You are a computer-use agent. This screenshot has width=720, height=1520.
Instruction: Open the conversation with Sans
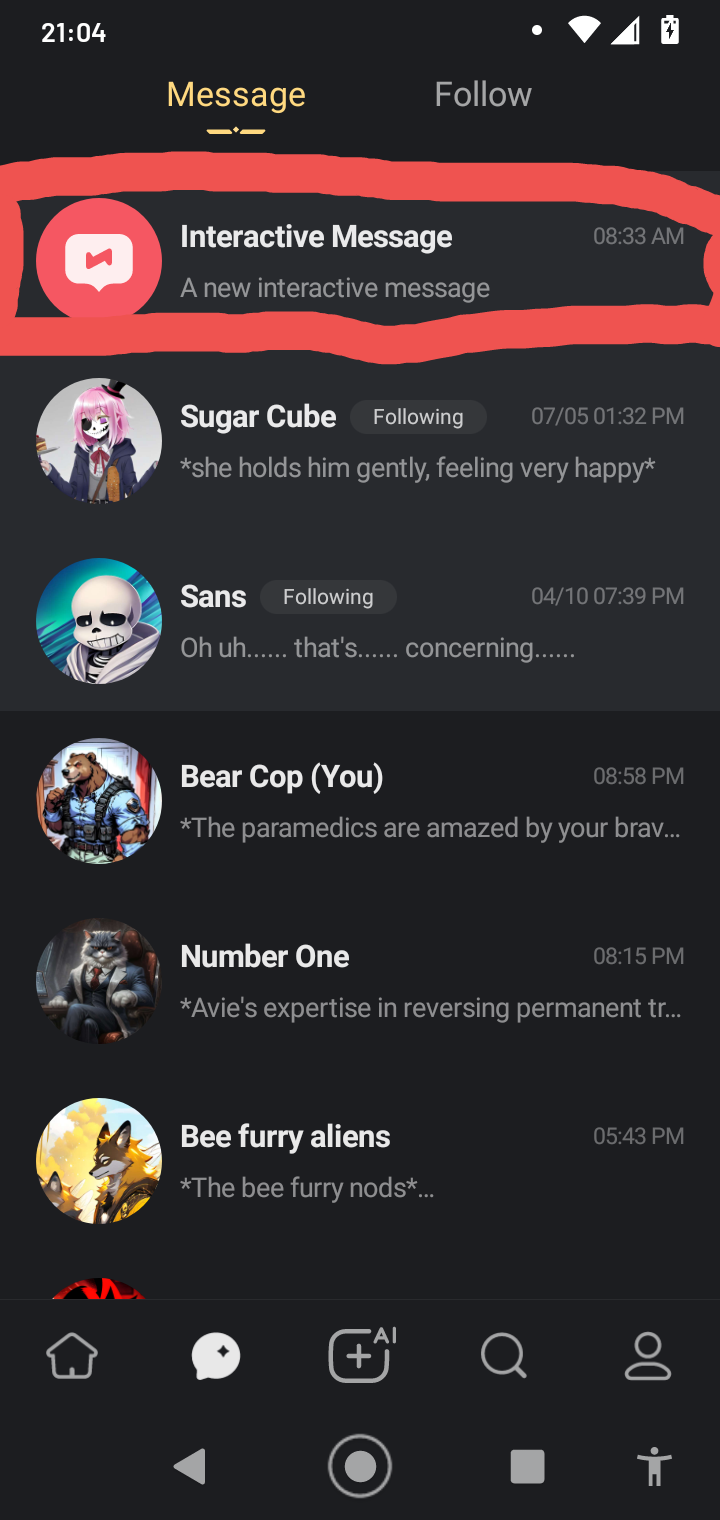(x=360, y=621)
